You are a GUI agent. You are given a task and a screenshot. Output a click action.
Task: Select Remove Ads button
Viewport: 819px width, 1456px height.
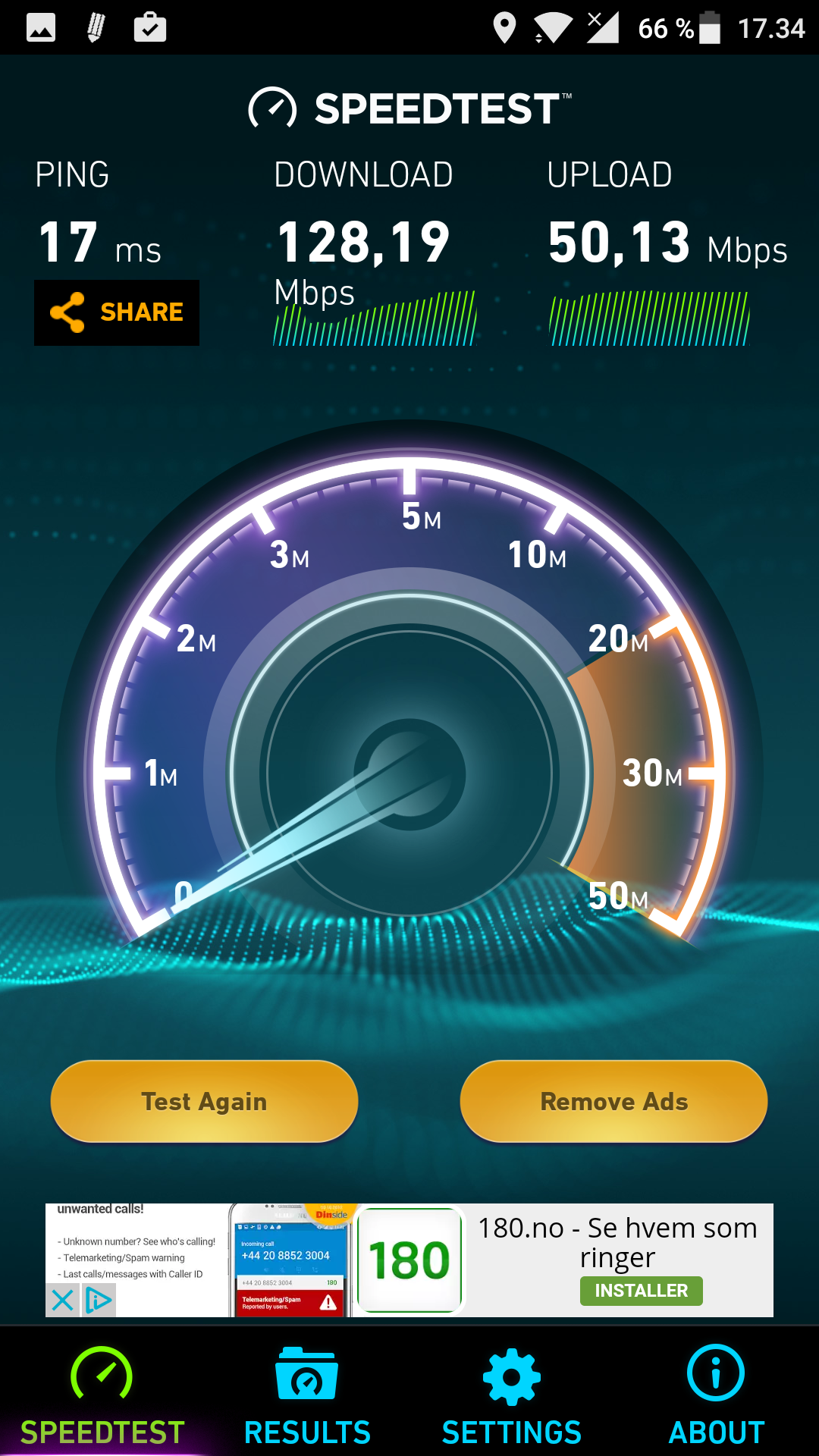point(613,1101)
